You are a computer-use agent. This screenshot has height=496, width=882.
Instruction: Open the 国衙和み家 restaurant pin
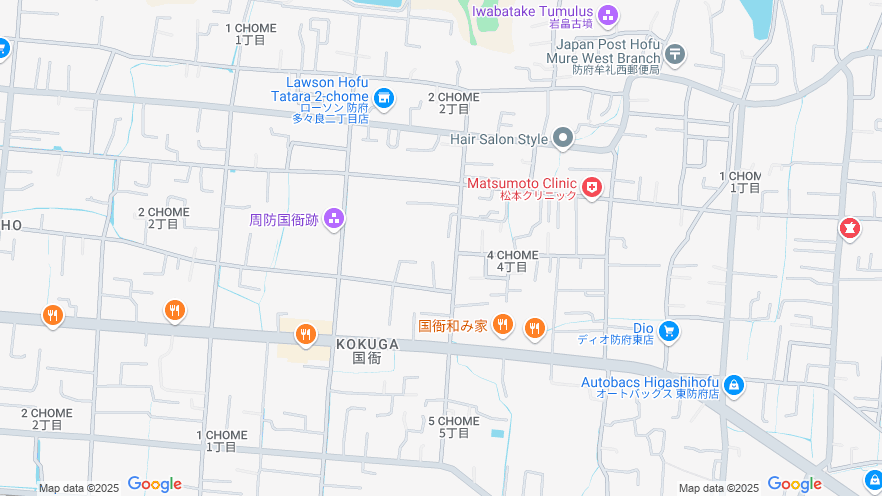click(503, 324)
